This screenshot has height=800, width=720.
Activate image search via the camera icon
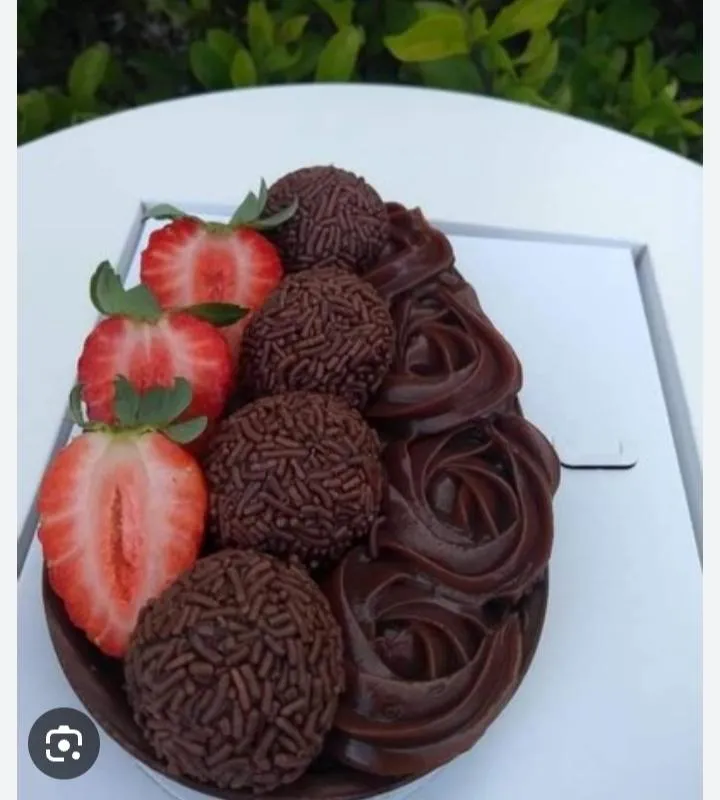coord(62,741)
